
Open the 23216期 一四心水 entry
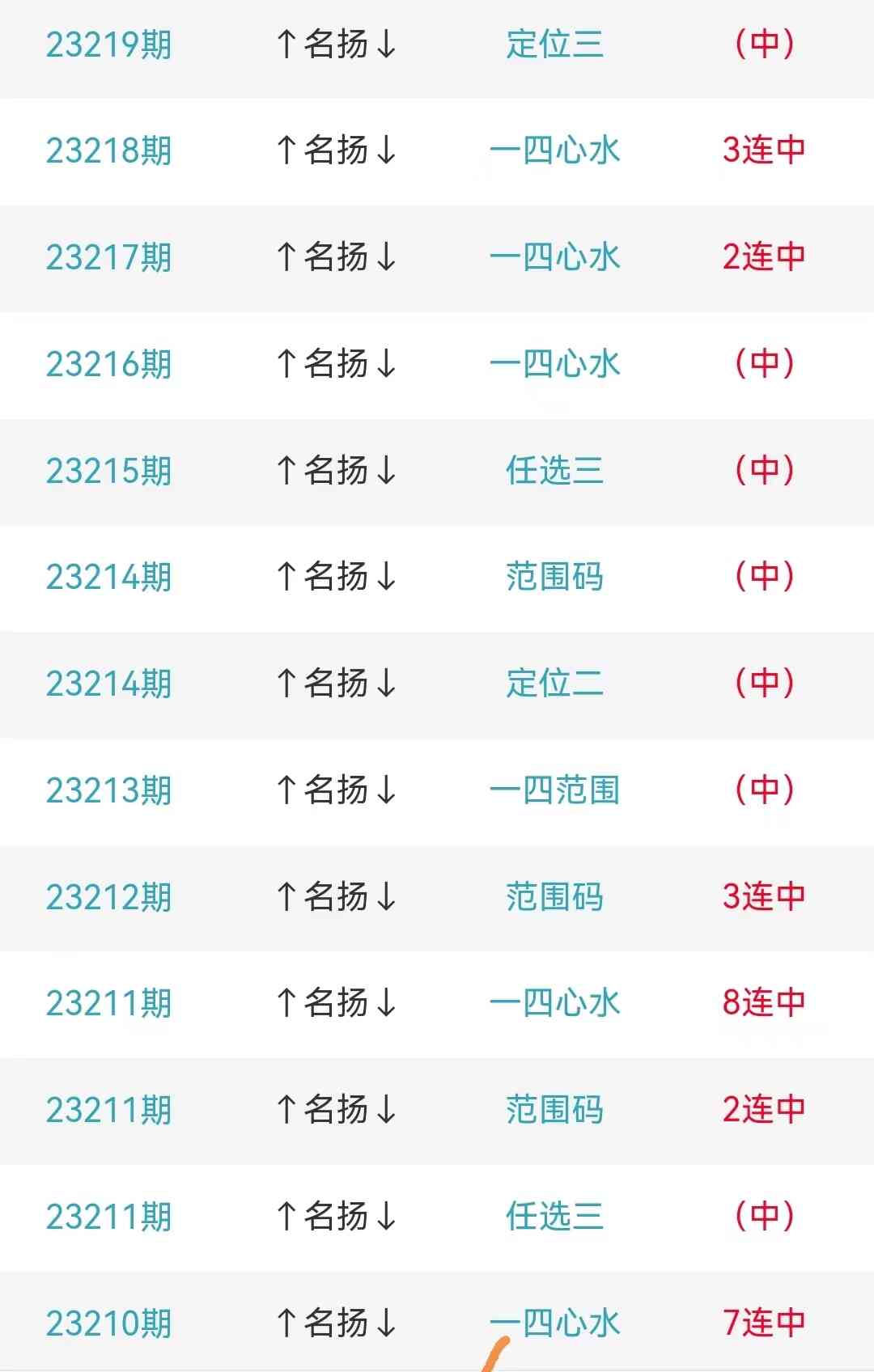(x=554, y=364)
